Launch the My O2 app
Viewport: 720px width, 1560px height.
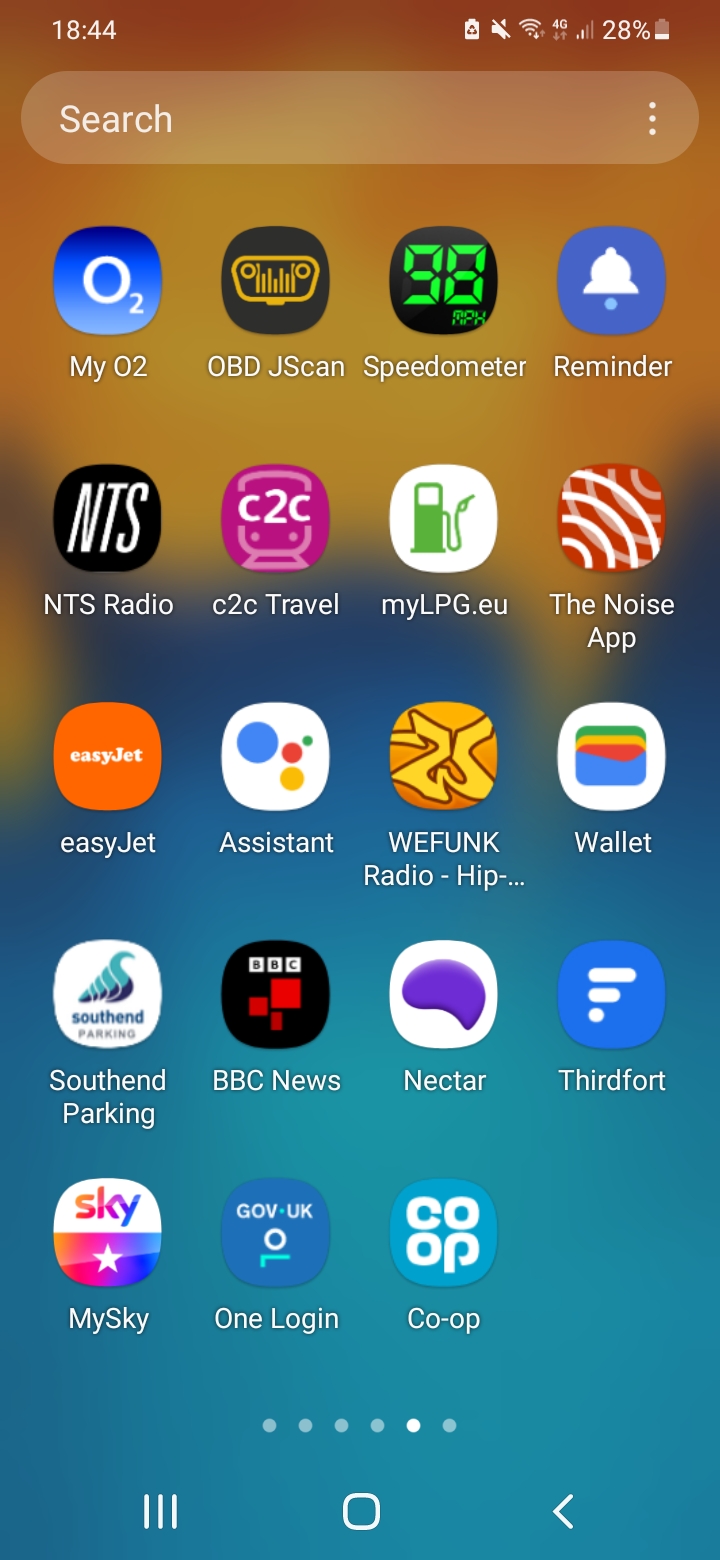pyautogui.click(x=108, y=281)
